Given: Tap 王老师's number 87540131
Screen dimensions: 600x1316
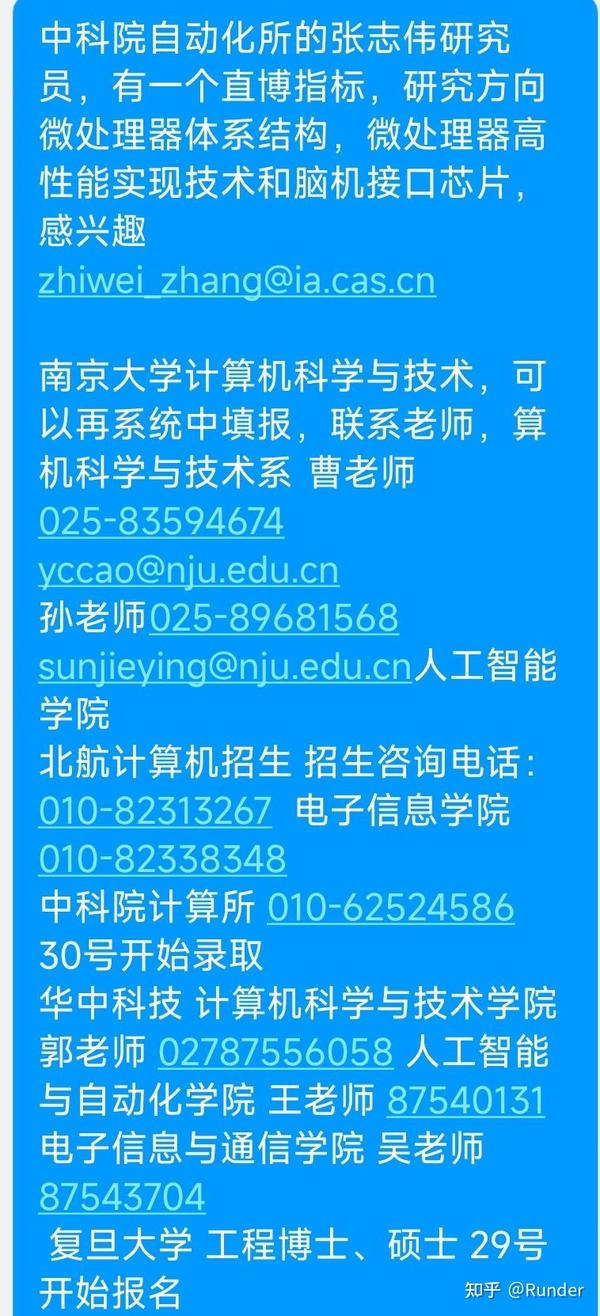Looking at the screenshot, I should point(466,1100).
